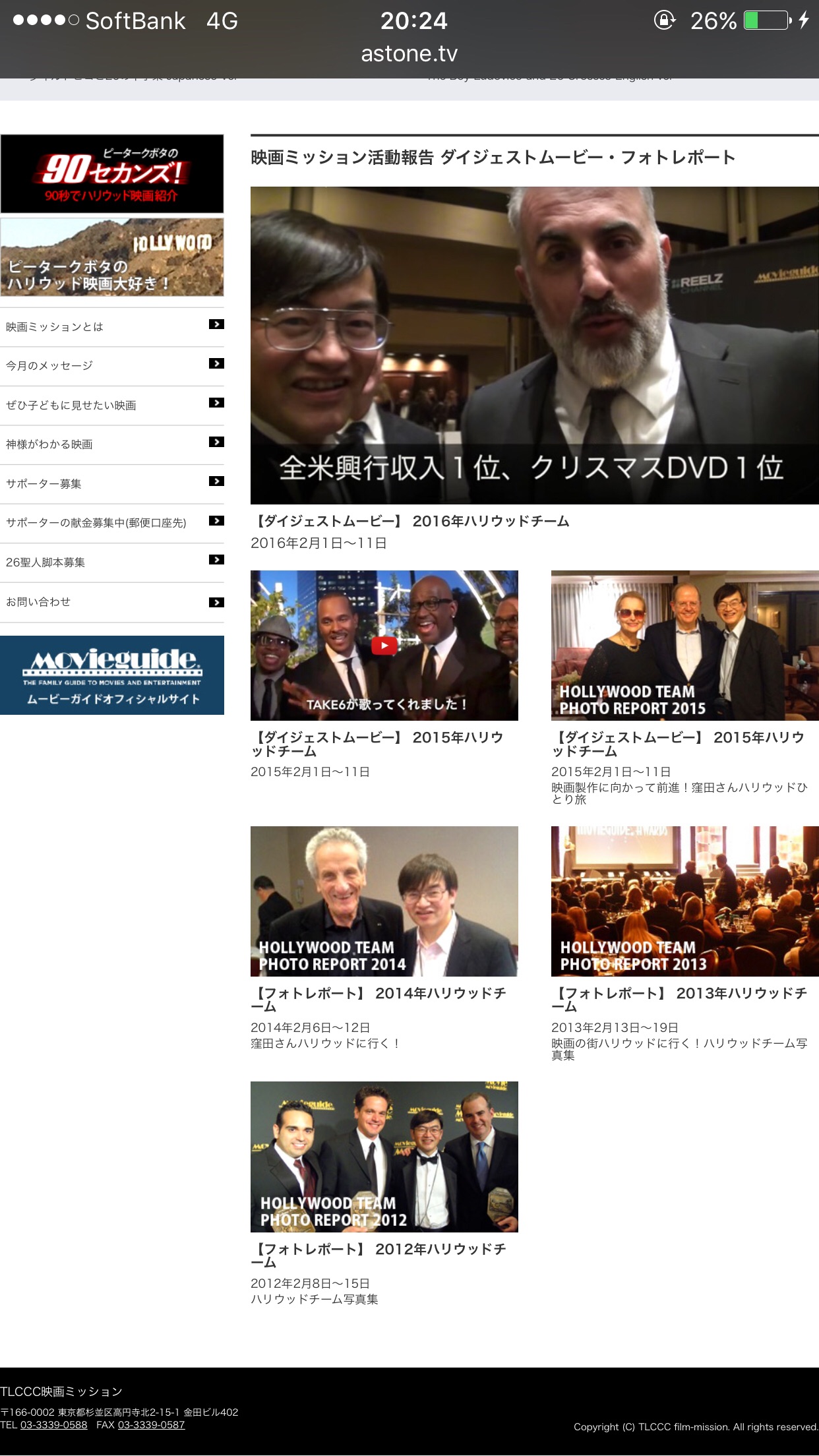Open the お問い合わせ contact page
Image resolution: width=819 pixels, height=1456 pixels.
pyautogui.click(x=112, y=602)
